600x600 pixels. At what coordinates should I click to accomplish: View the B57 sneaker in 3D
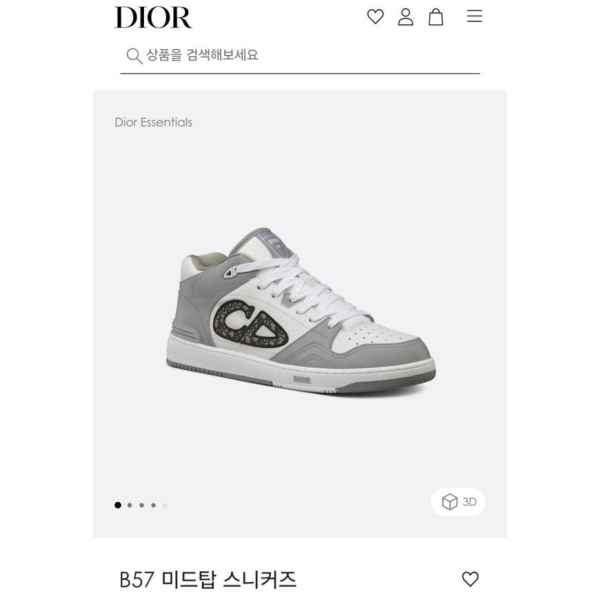pyautogui.click(x=458, y=502)
